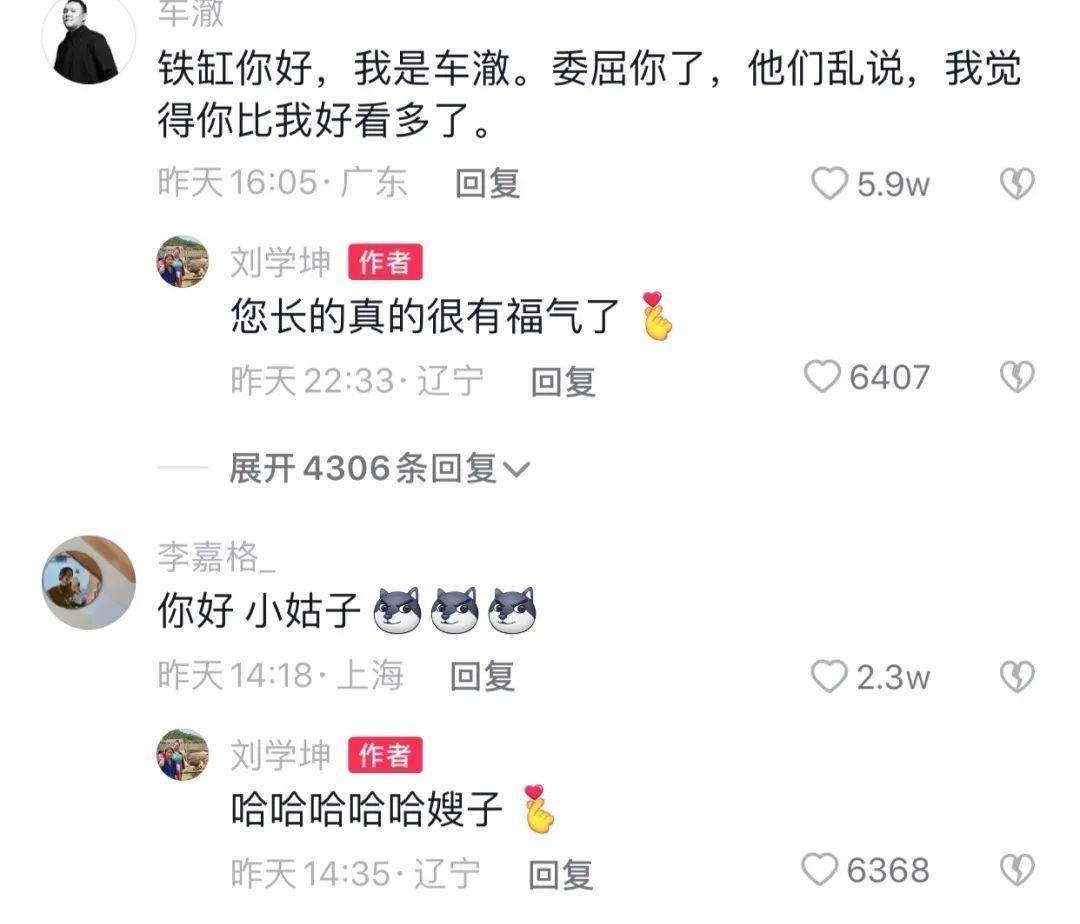
Task: Like 李嘉格_'s comment with 2.3w likes
Action: [x=829, y=677]
